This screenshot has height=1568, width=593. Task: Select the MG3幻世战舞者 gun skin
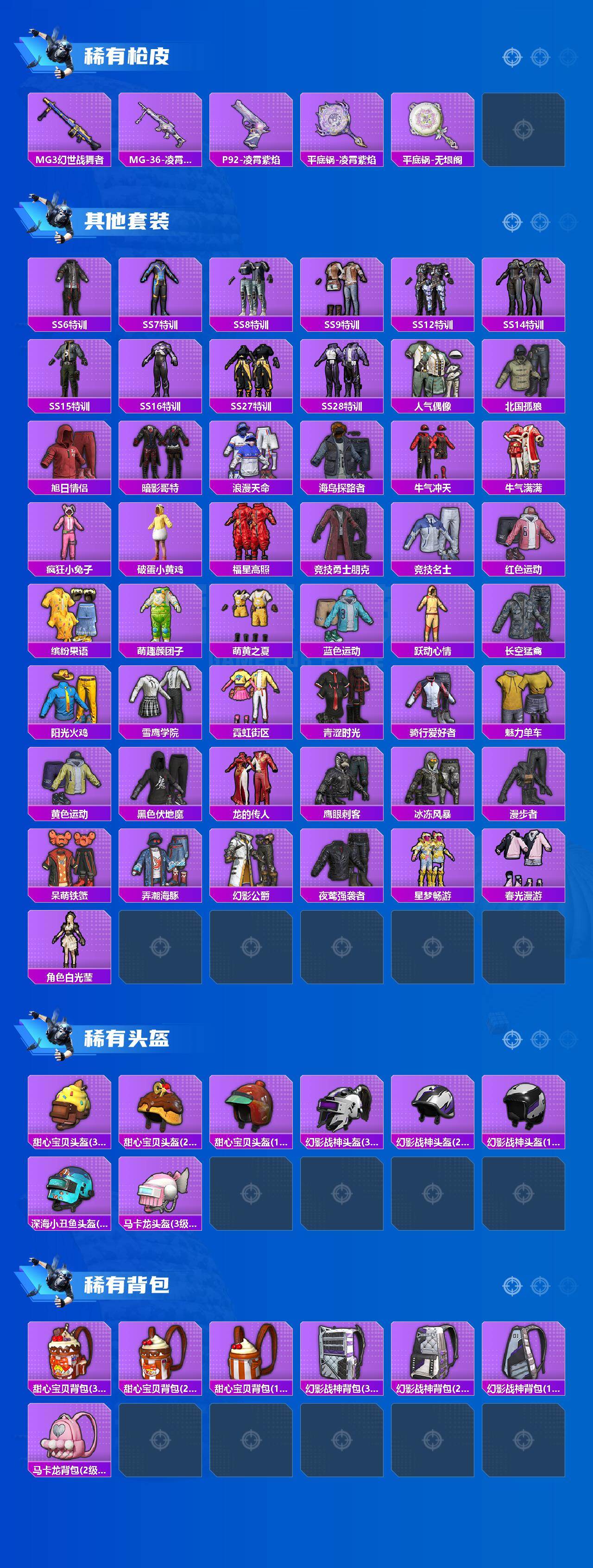tap(68, 129)
